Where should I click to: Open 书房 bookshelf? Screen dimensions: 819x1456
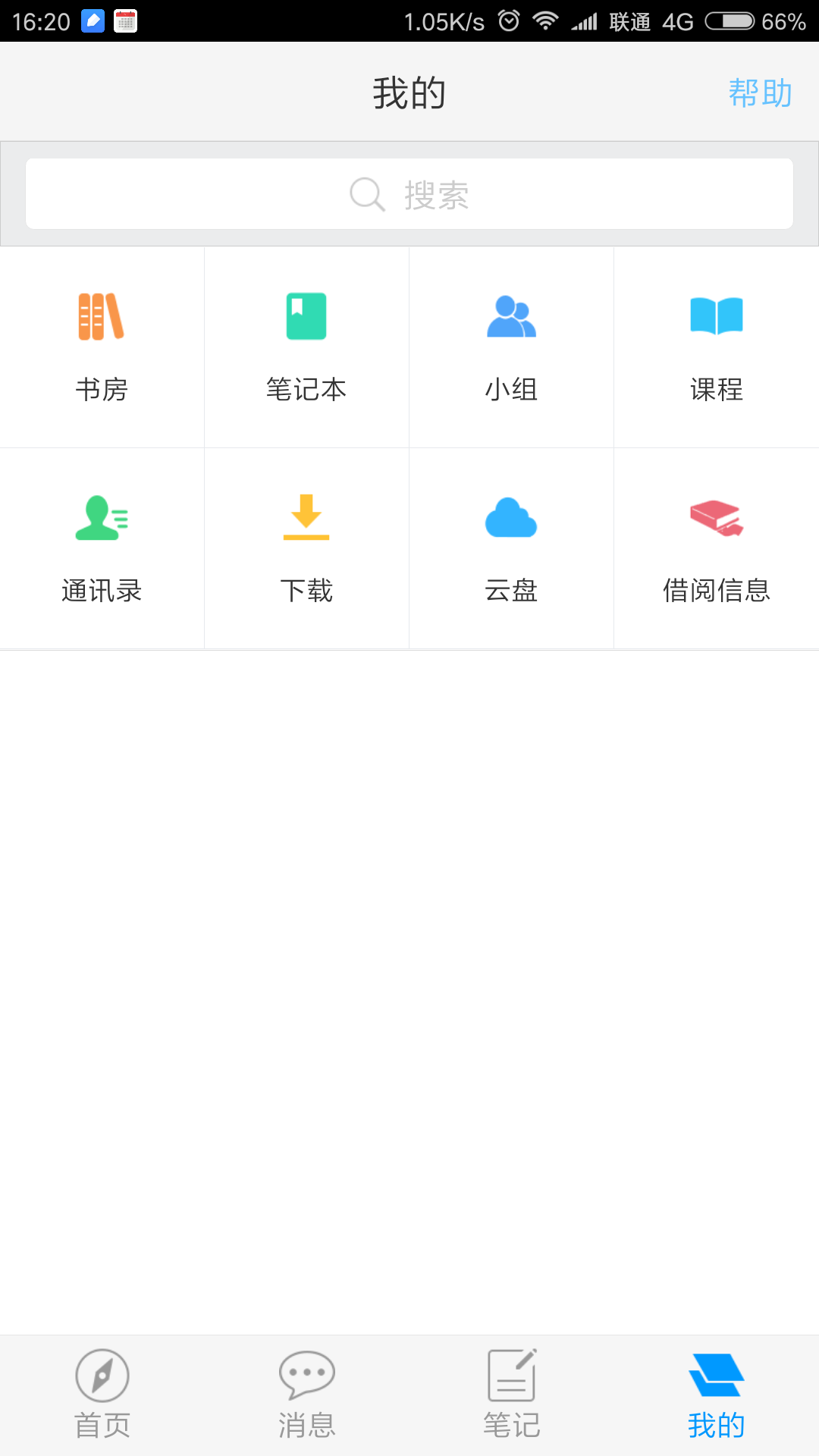point(102,347)
